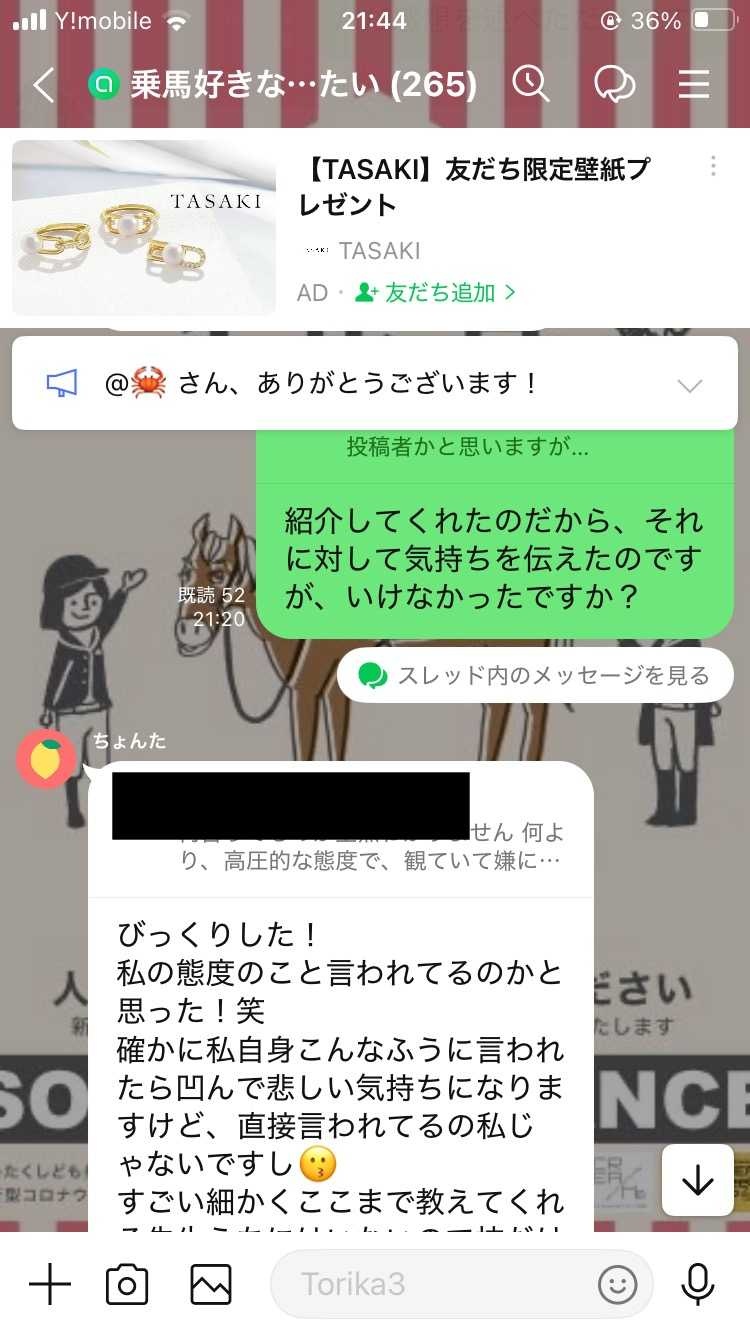
Task: Open the emoji and sticker picker
Action: pyautogui.click(x=617, y=1284)
